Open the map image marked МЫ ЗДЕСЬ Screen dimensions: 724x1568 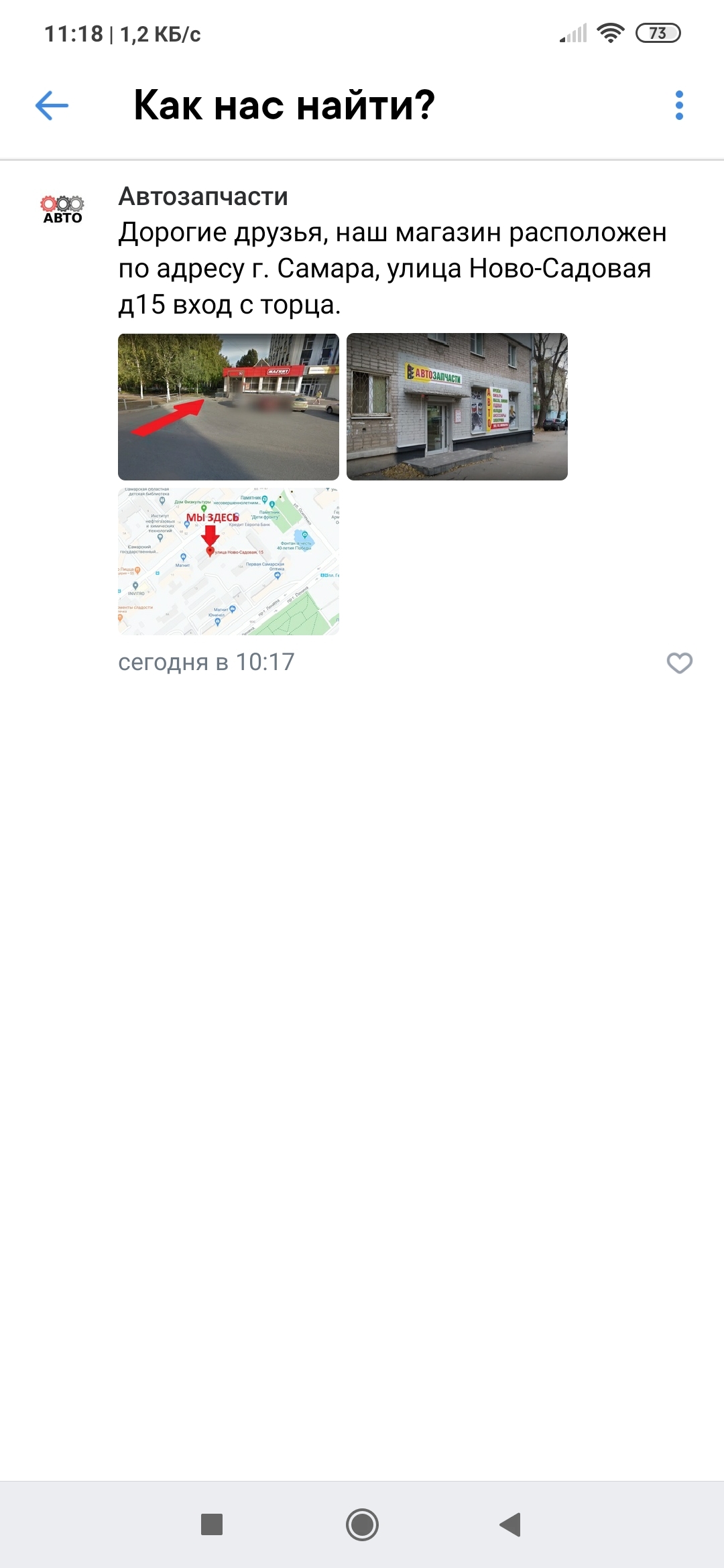pyautogui.click(x=229, y=562)
